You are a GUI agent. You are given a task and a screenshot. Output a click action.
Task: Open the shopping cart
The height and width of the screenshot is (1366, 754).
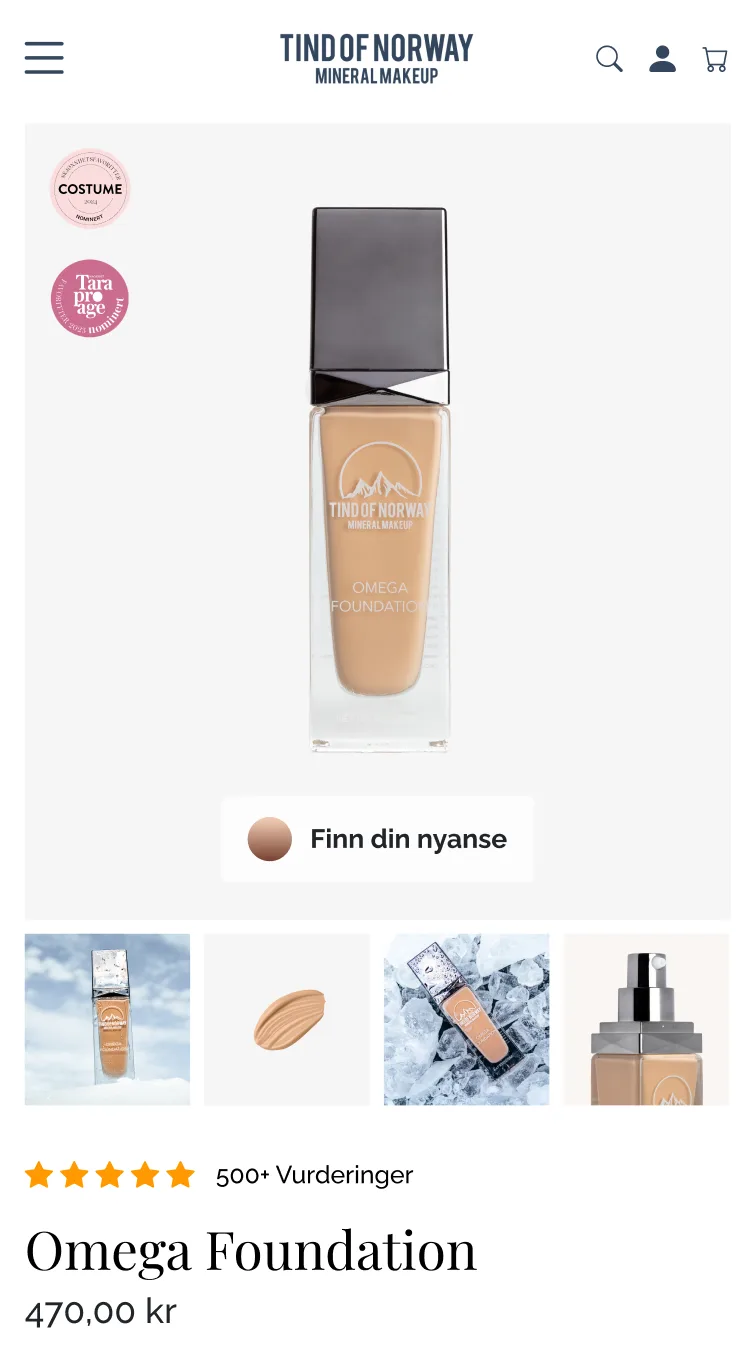pyautogui.click(x=715, y=59)
